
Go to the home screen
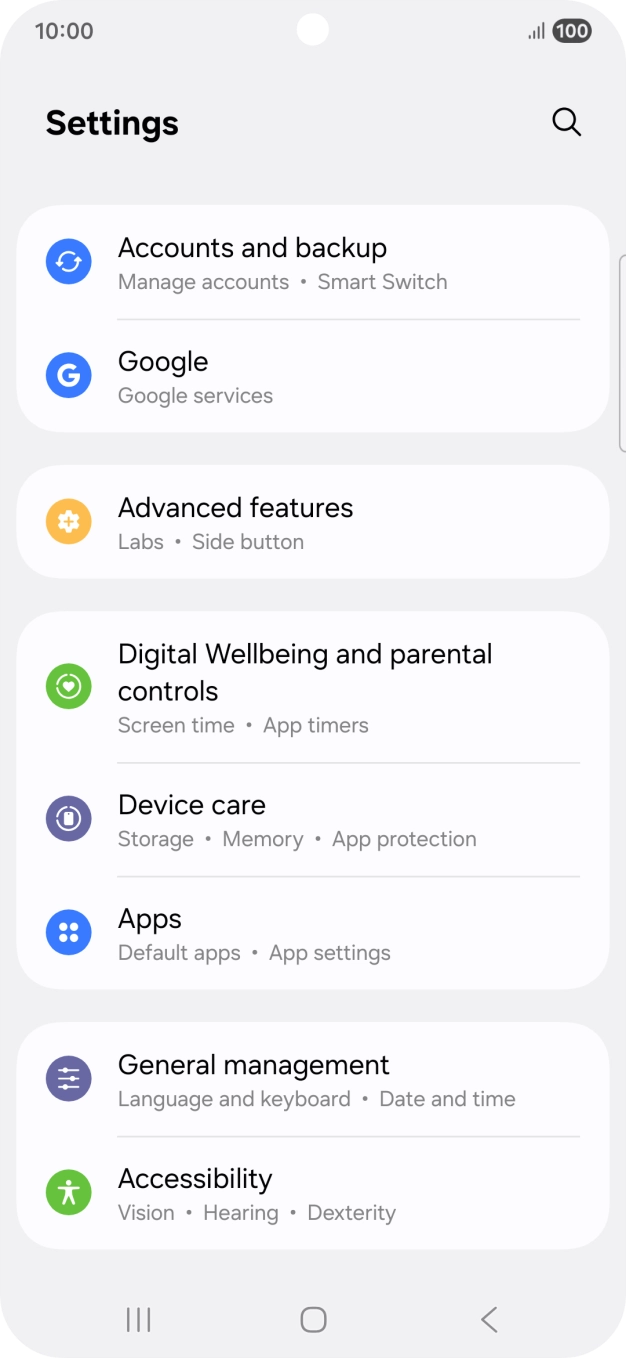coord(313,1320)
